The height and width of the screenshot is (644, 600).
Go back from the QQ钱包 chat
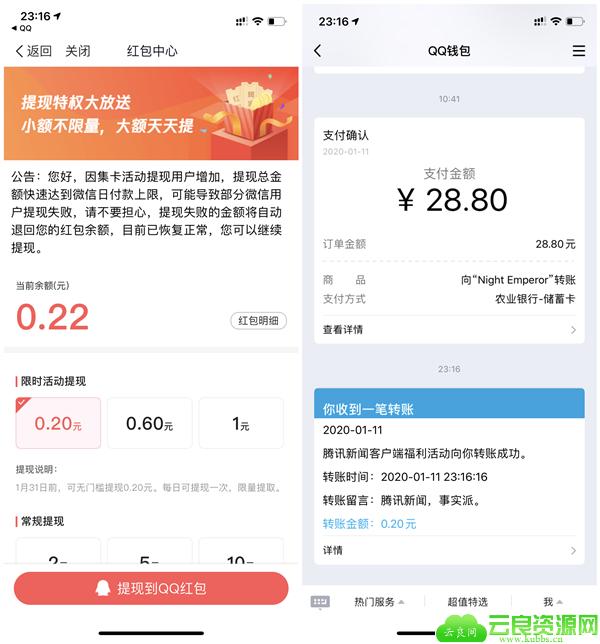tap(318, 51)
